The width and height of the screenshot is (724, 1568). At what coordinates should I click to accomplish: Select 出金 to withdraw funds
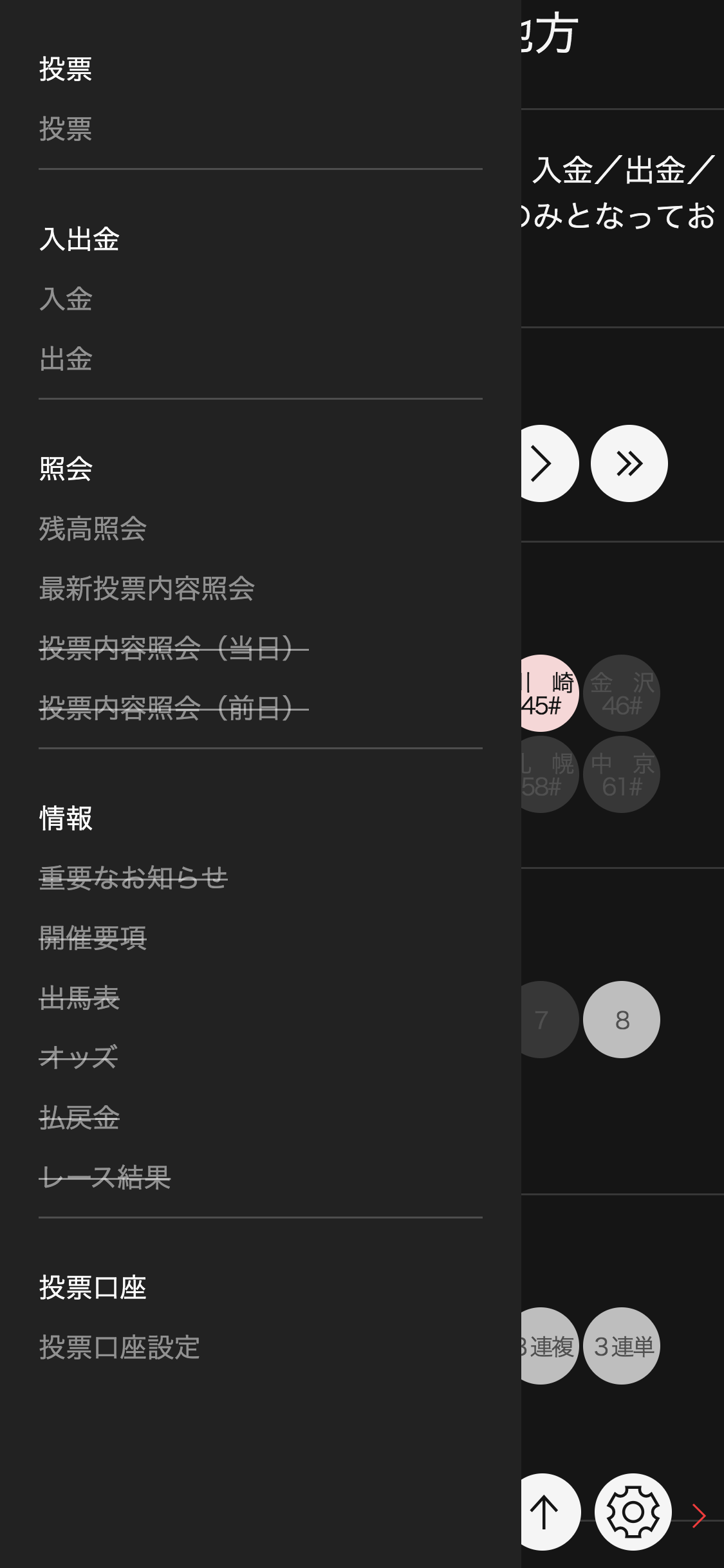[x=66, y=359]
